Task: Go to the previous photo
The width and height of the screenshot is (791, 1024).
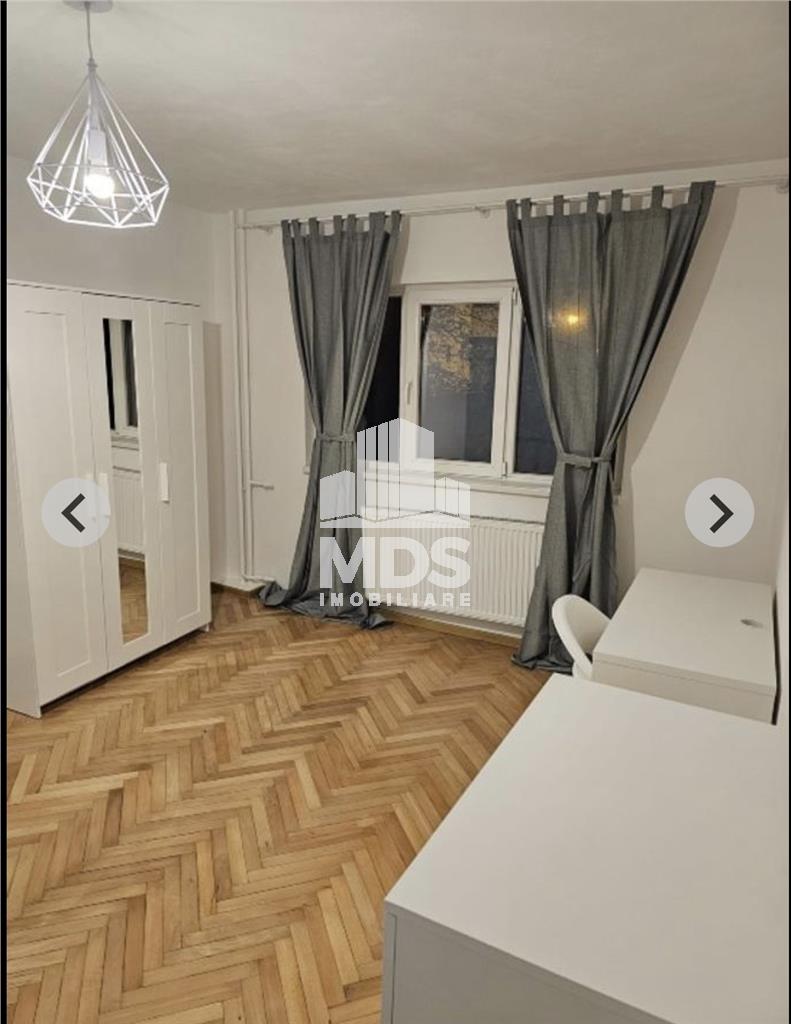Action: click(75, 512)
